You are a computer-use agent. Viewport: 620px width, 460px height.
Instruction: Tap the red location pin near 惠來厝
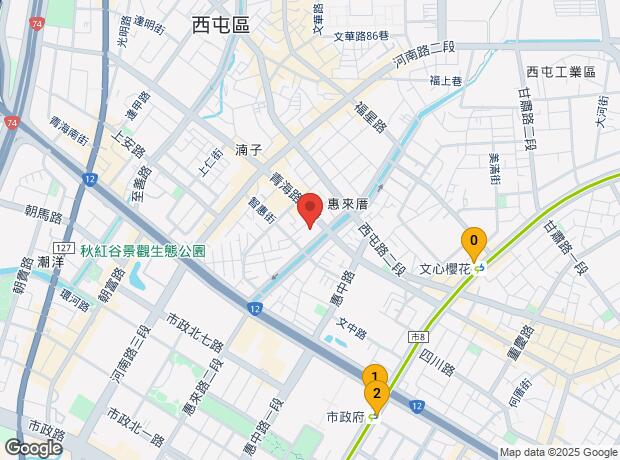click(310, 209)
